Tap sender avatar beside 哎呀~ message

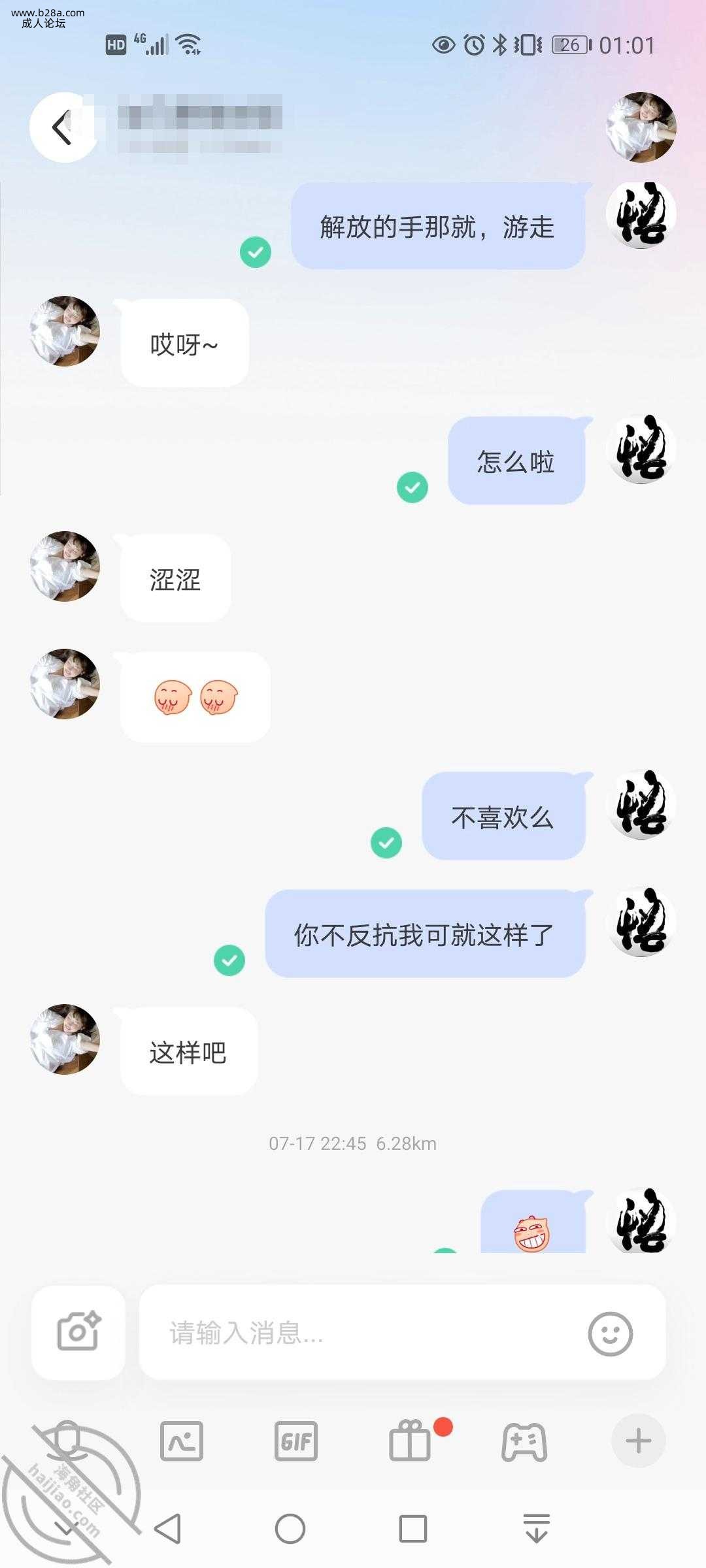pyautogui.click(x=65, y=331)
